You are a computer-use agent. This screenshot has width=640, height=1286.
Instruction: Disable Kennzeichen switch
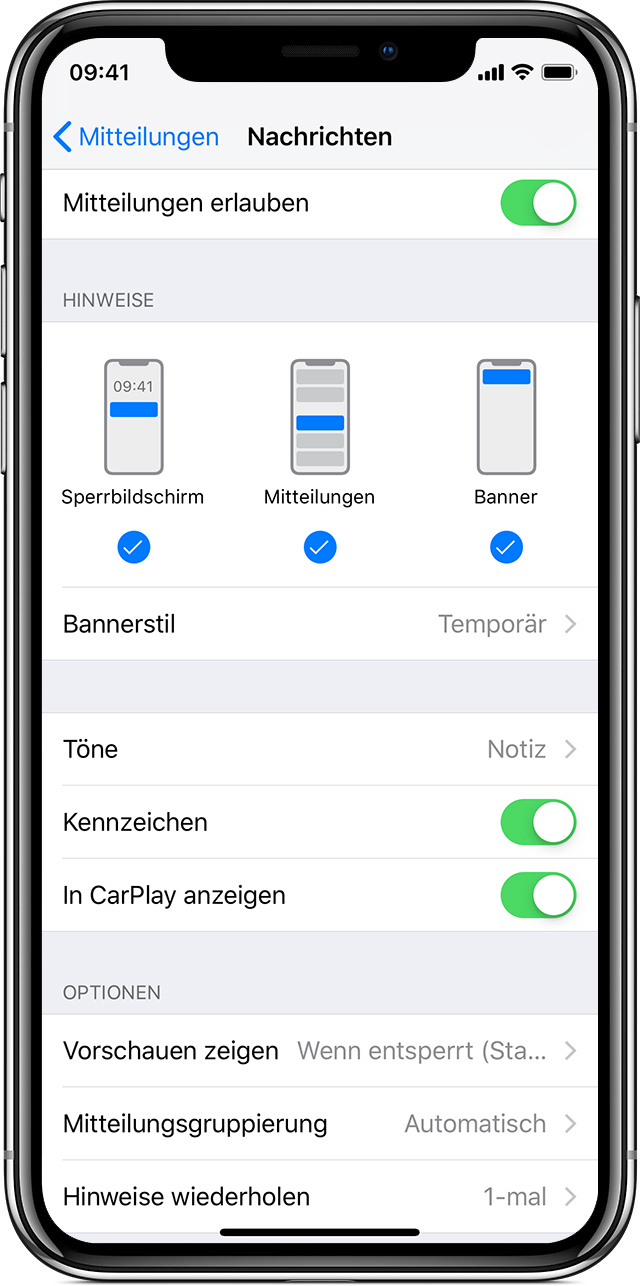pos(537,822)
